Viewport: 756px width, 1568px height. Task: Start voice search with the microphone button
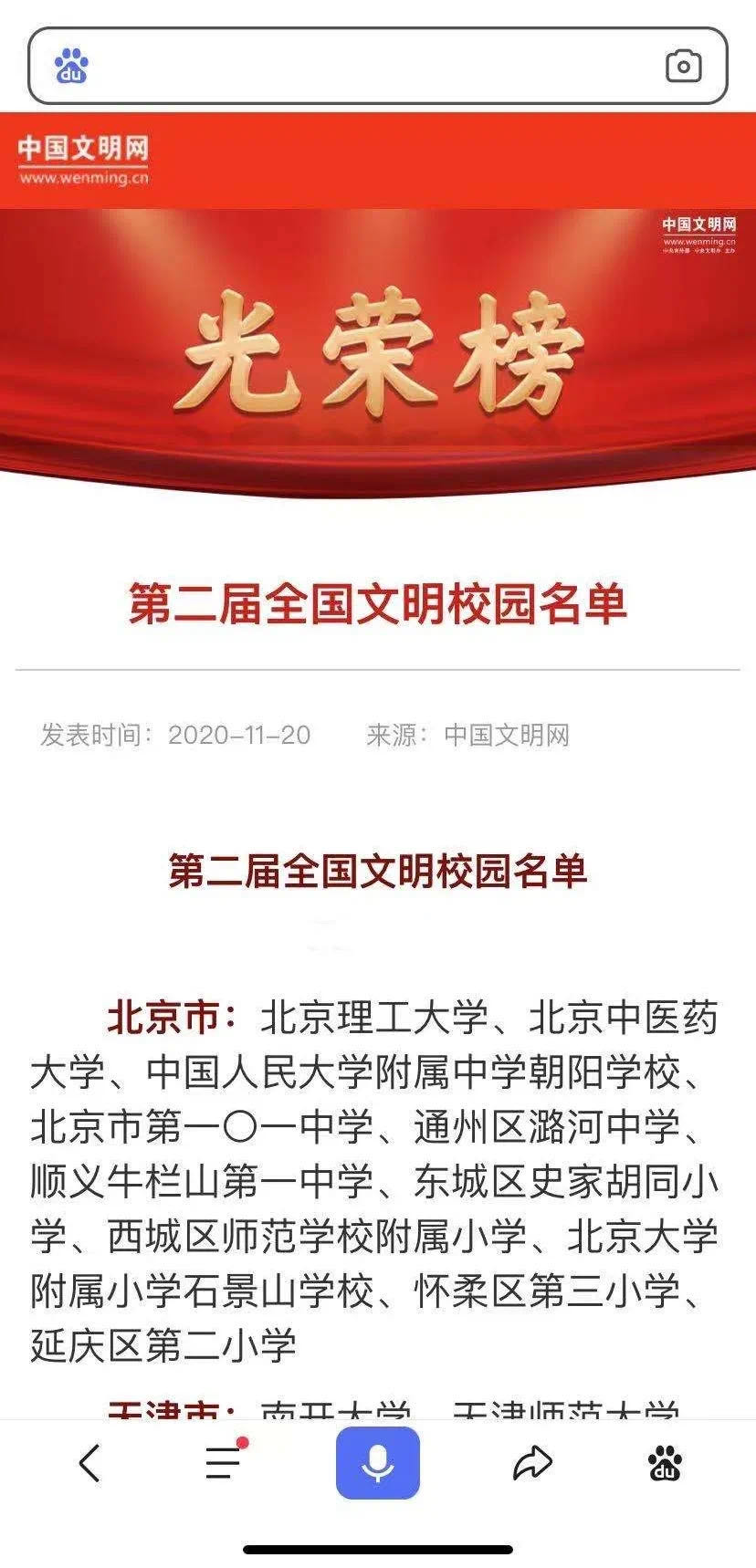[377, 1463]
